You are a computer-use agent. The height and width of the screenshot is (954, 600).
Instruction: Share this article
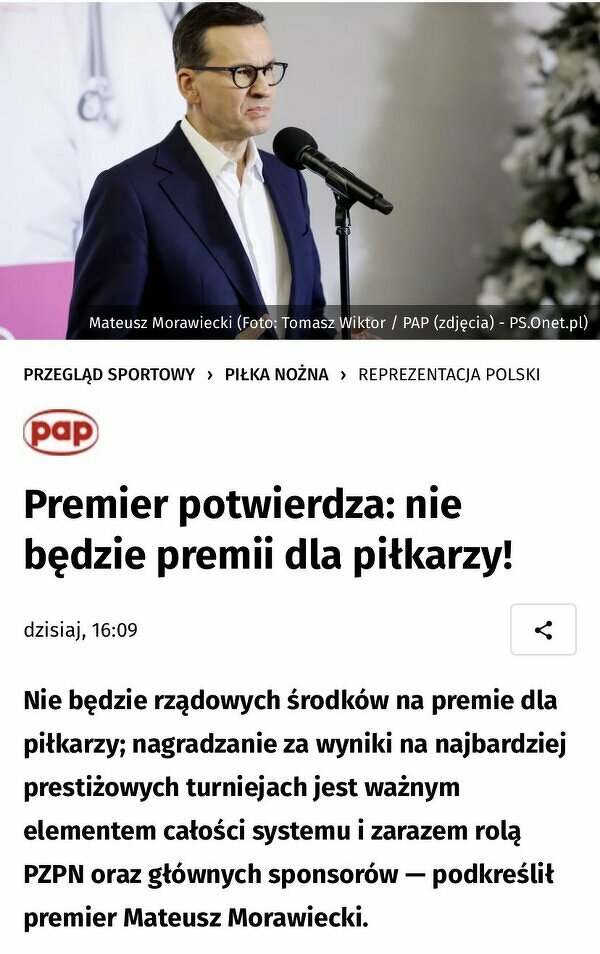coord(543,630)
